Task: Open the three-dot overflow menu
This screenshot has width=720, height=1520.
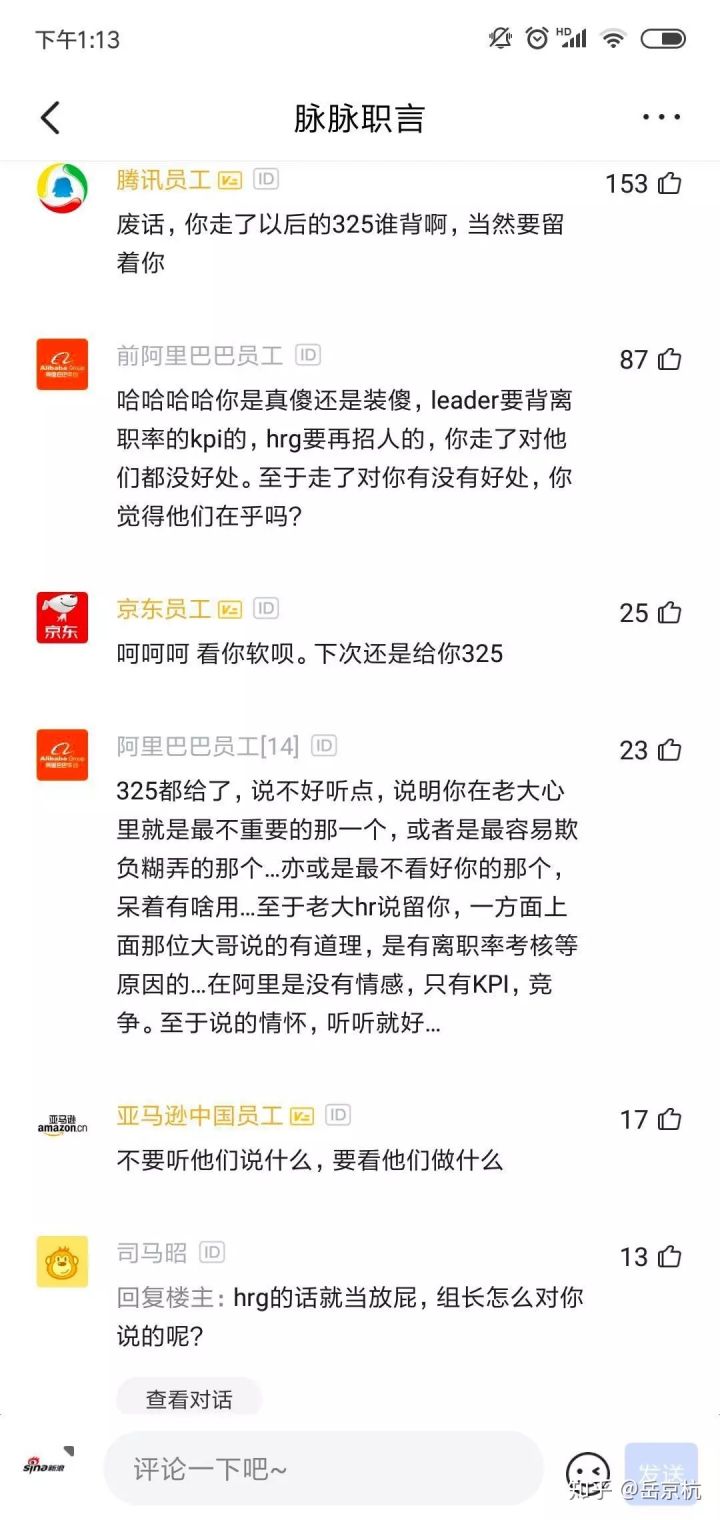Action: pos(661,117)
